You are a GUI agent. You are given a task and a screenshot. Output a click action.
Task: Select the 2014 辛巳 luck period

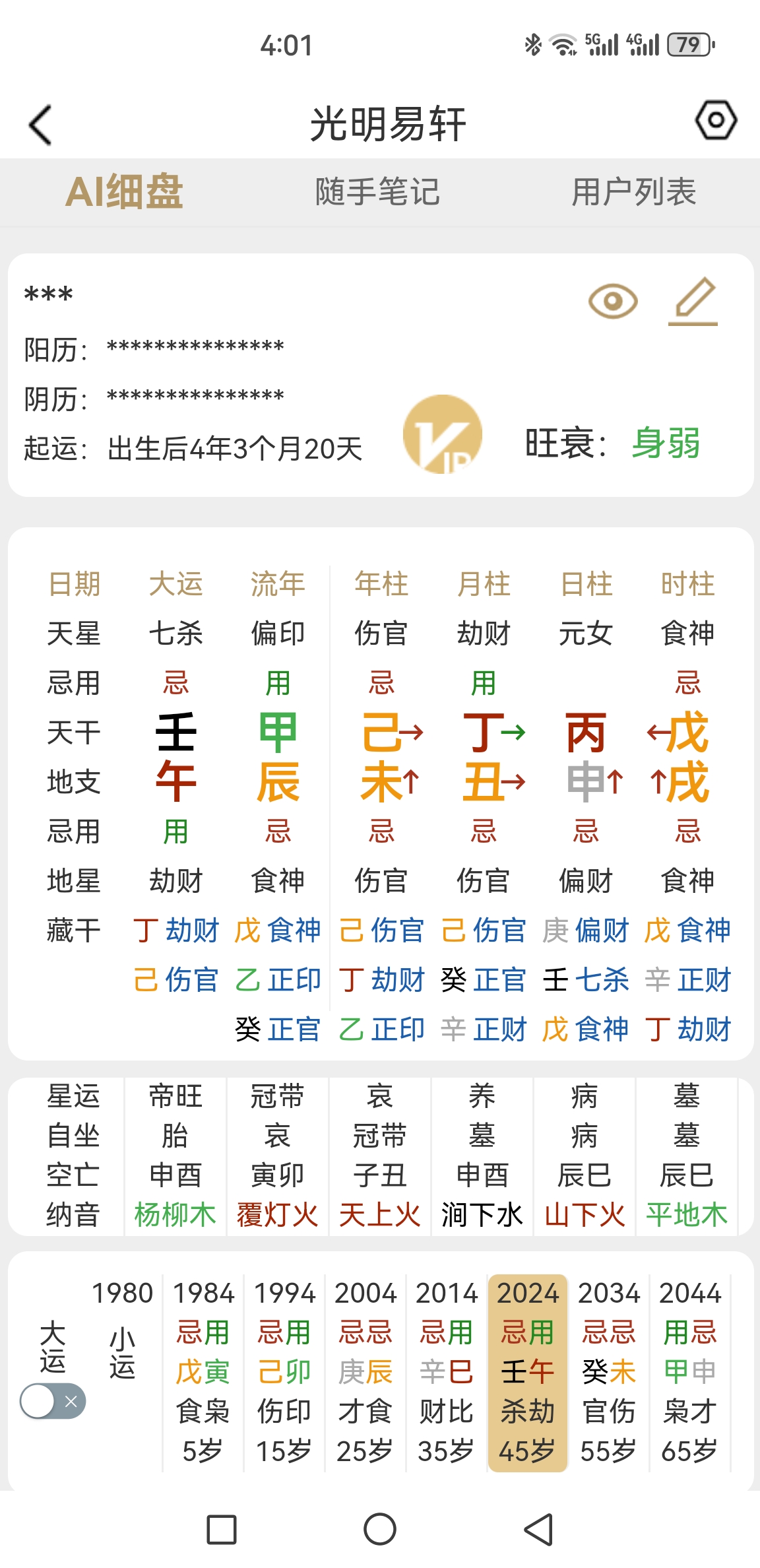(x=447, y=1373)
